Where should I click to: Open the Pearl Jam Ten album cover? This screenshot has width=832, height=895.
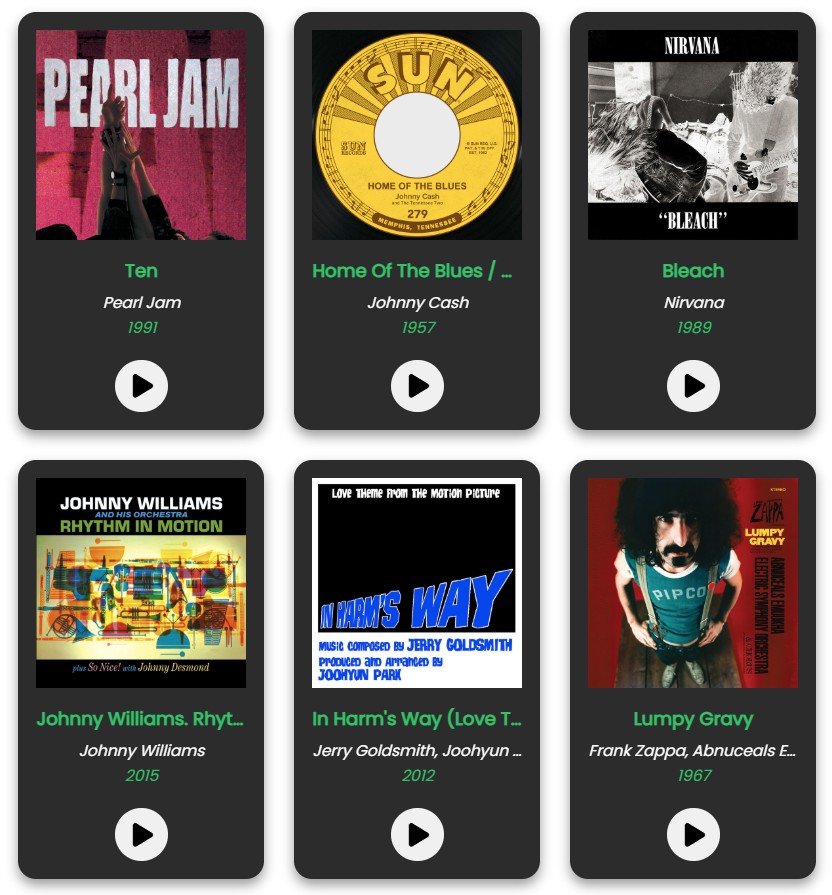pos(141,135)
